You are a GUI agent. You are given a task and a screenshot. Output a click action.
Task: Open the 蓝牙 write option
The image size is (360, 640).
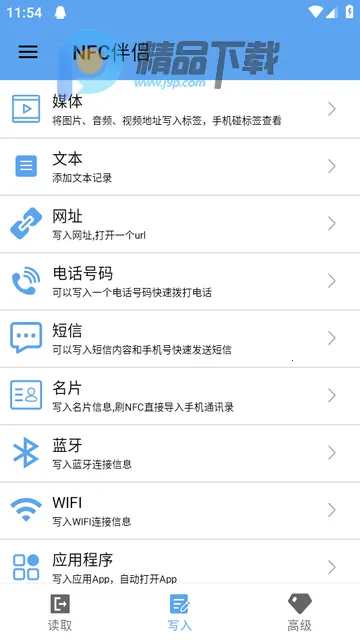[x=180, y=453]
